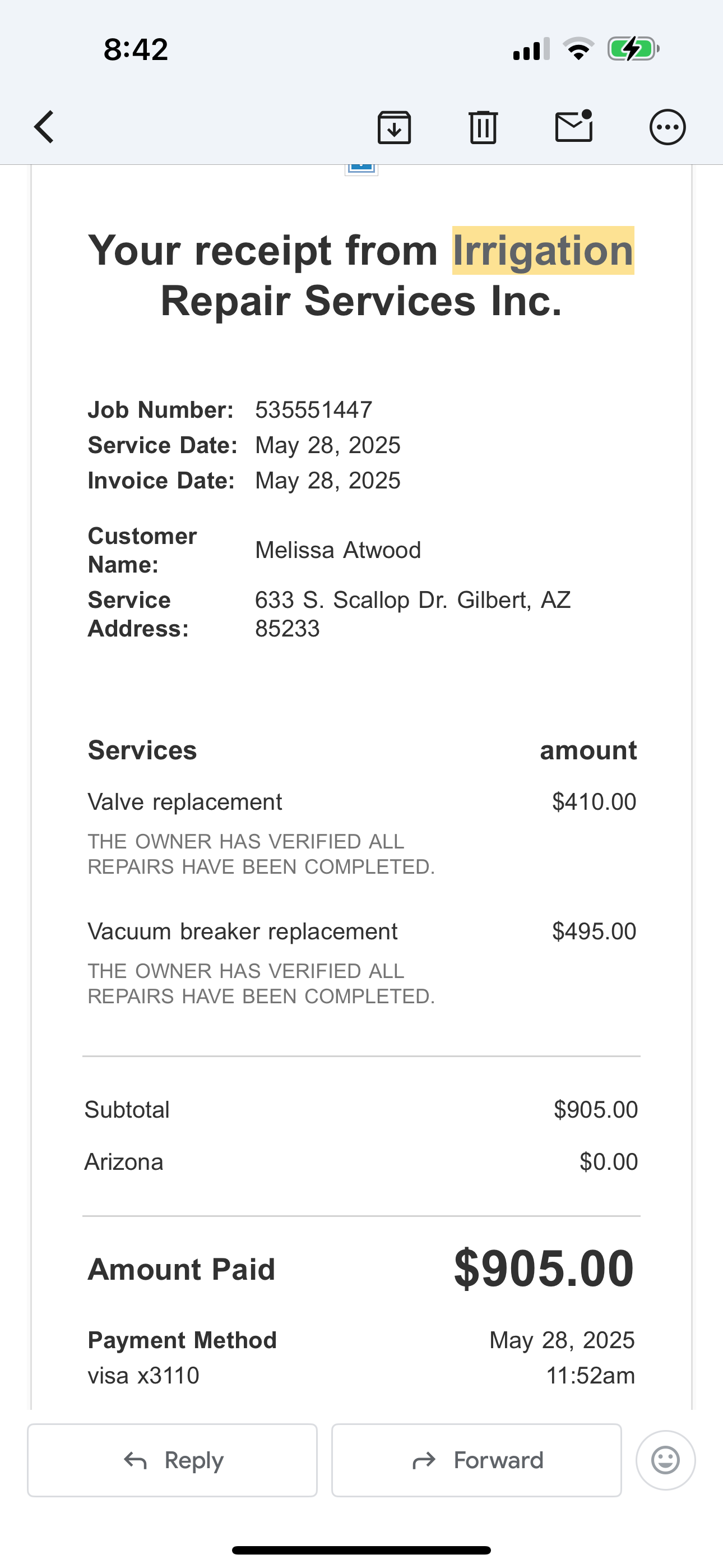Mark the email as unread
Viewport: 723px width, 1568px height.
click(x=574, y=126)
